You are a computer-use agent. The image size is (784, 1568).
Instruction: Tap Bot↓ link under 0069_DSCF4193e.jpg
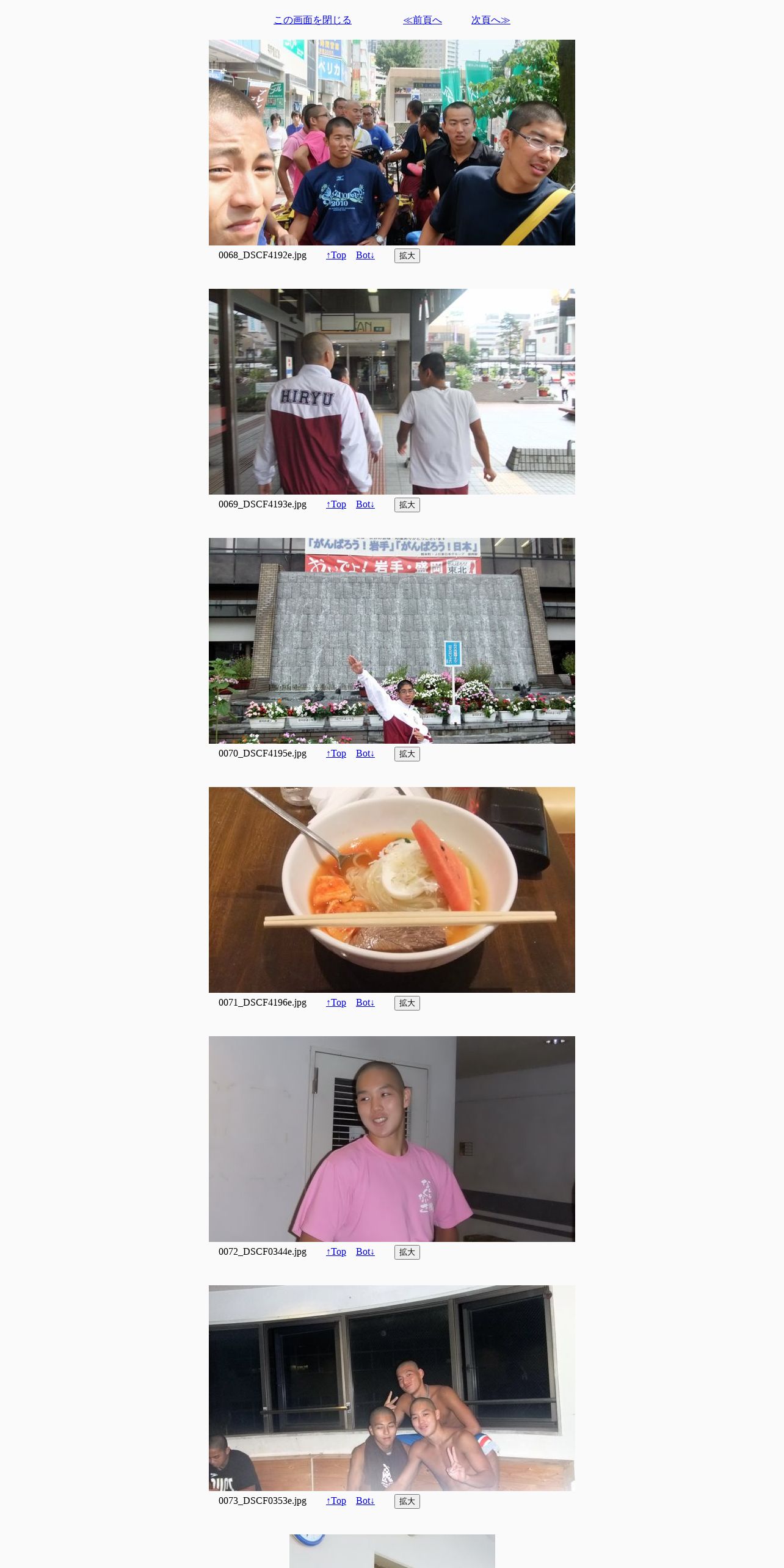(x=365, y=504)
